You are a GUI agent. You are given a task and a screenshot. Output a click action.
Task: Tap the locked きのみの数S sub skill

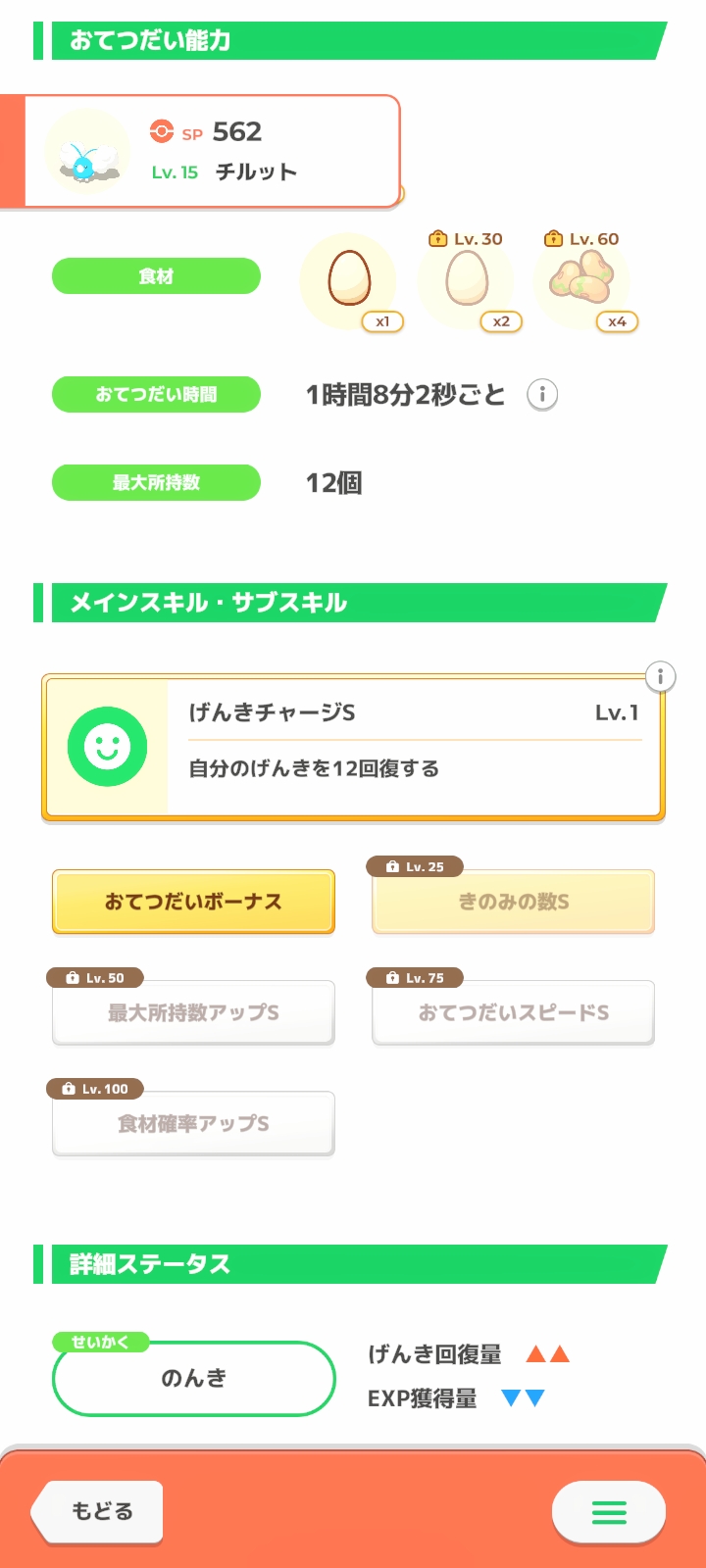pyautogui.click(x=513, y=902)
